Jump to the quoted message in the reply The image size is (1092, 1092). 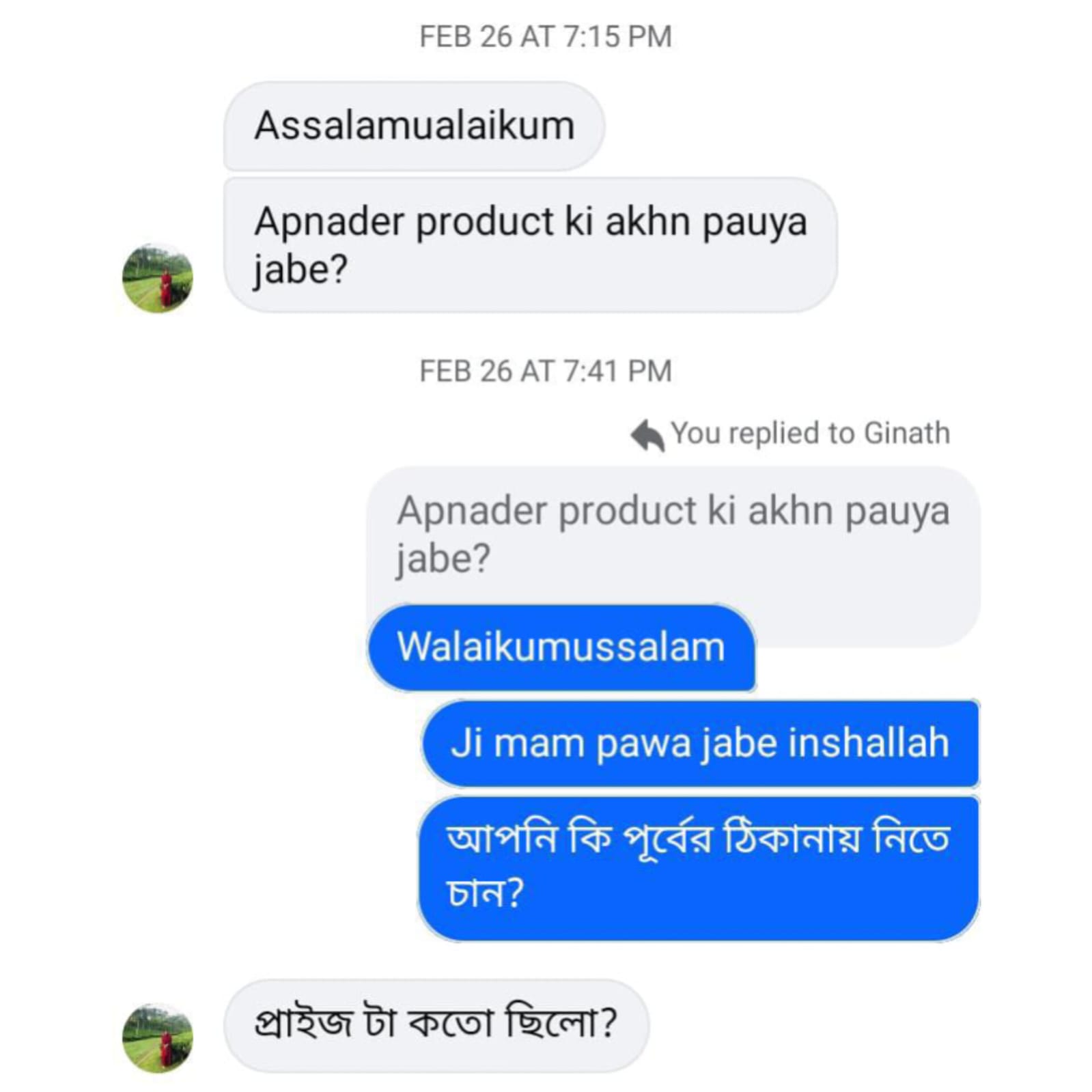(x=673, y=534)
